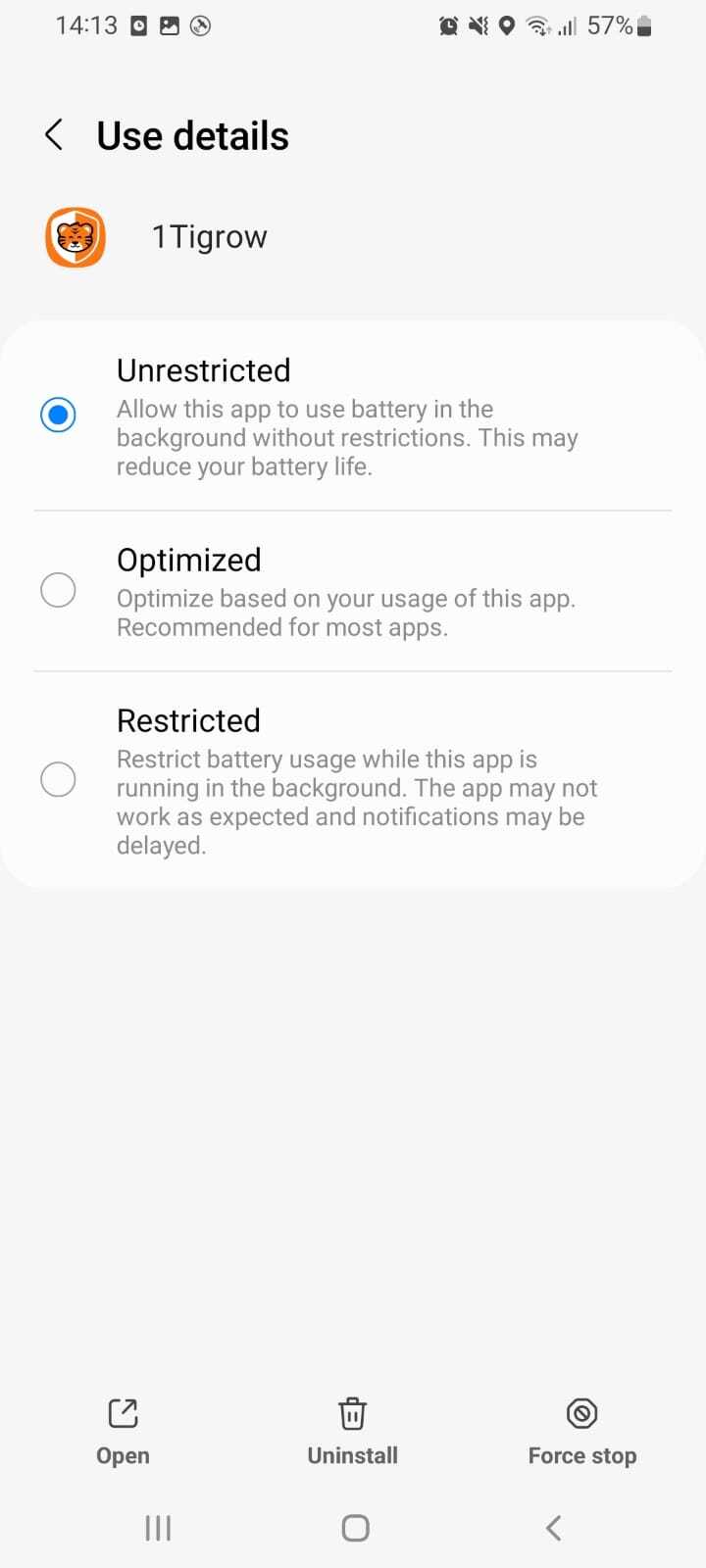
Task: Uninstall the 1Tigrow app
Action: 353,1431
